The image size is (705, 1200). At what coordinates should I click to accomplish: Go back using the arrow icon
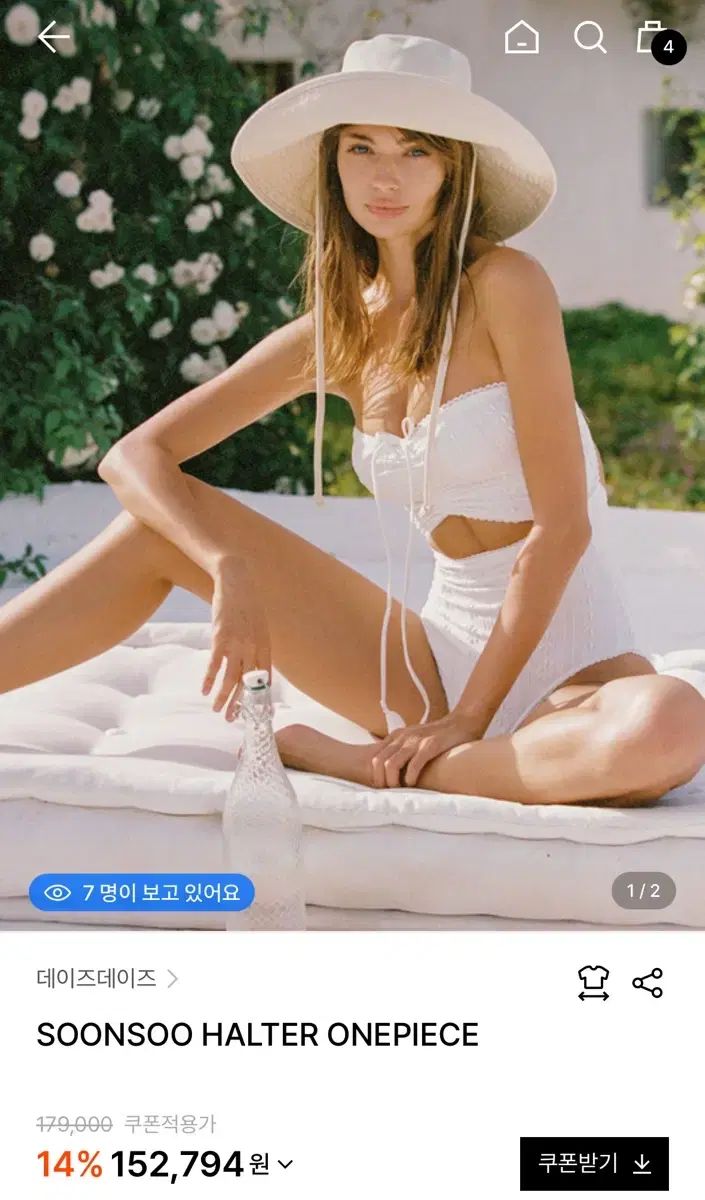point(54,38)
